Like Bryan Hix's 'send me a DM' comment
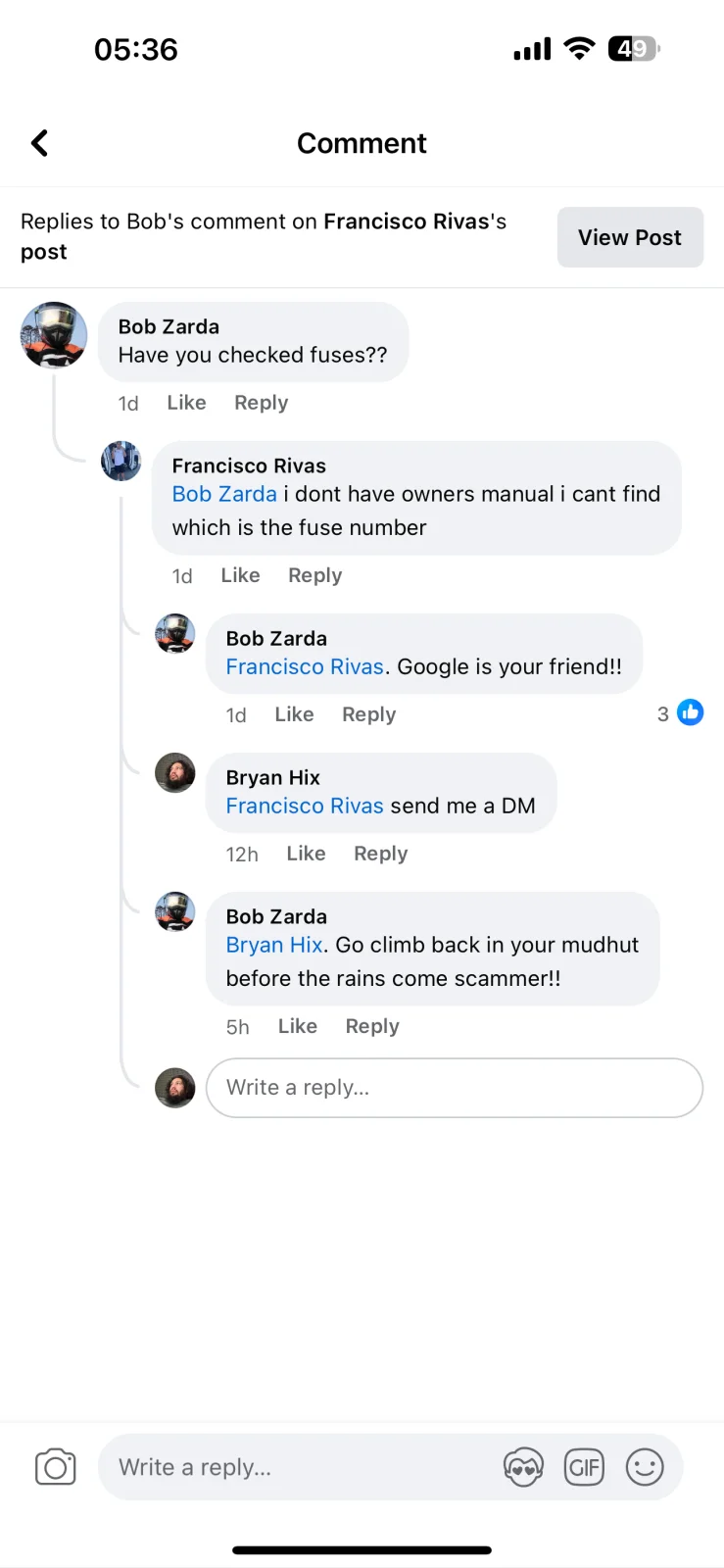Viewport: 724px width, 1568px height. click(306, 854)
